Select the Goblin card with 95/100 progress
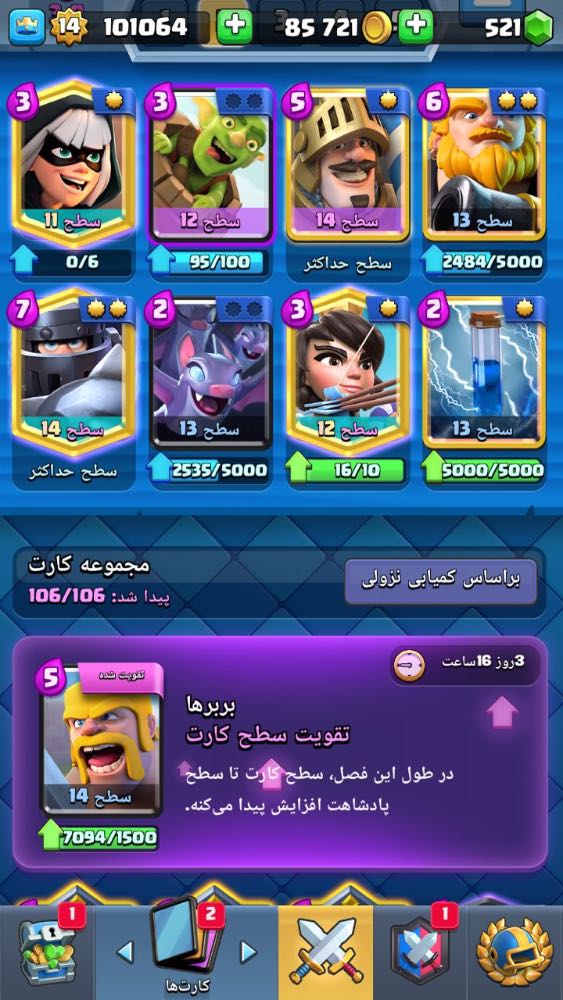The width and height of the screenshot is (563, 1000). [x=210, y=165]
